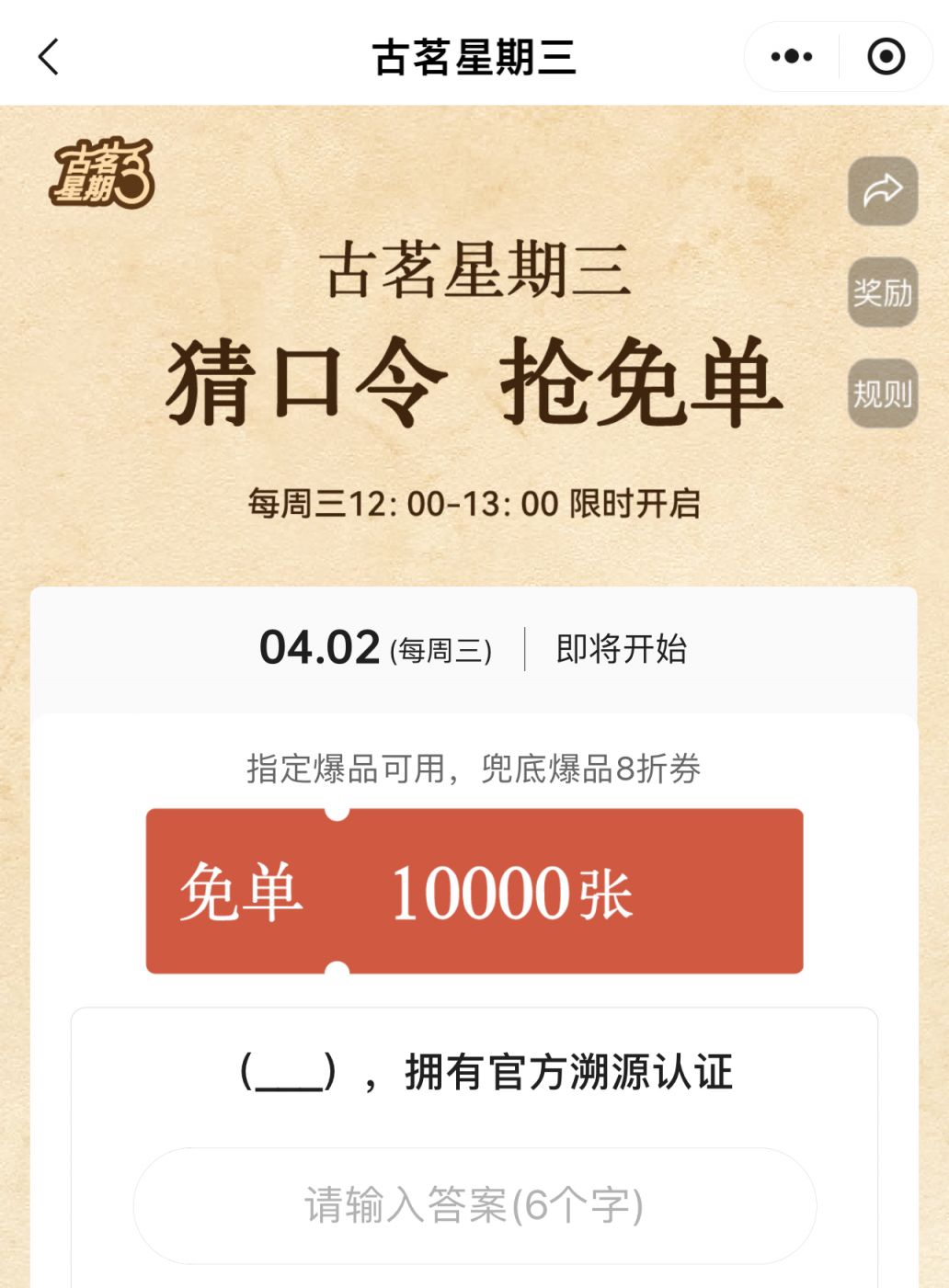This screenshot has height=1288, width=949.
Task: Close the mini program via the circle icon
Action: 886,57
